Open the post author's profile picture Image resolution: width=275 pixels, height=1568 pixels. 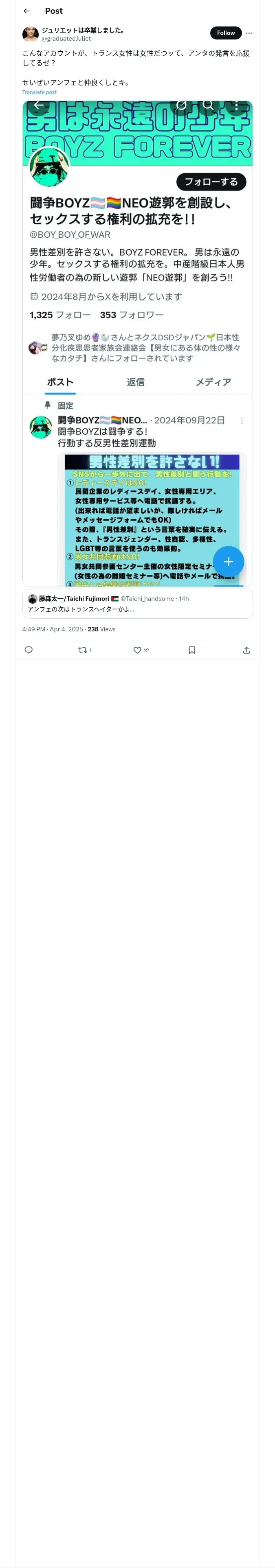[x=31, y=33]
